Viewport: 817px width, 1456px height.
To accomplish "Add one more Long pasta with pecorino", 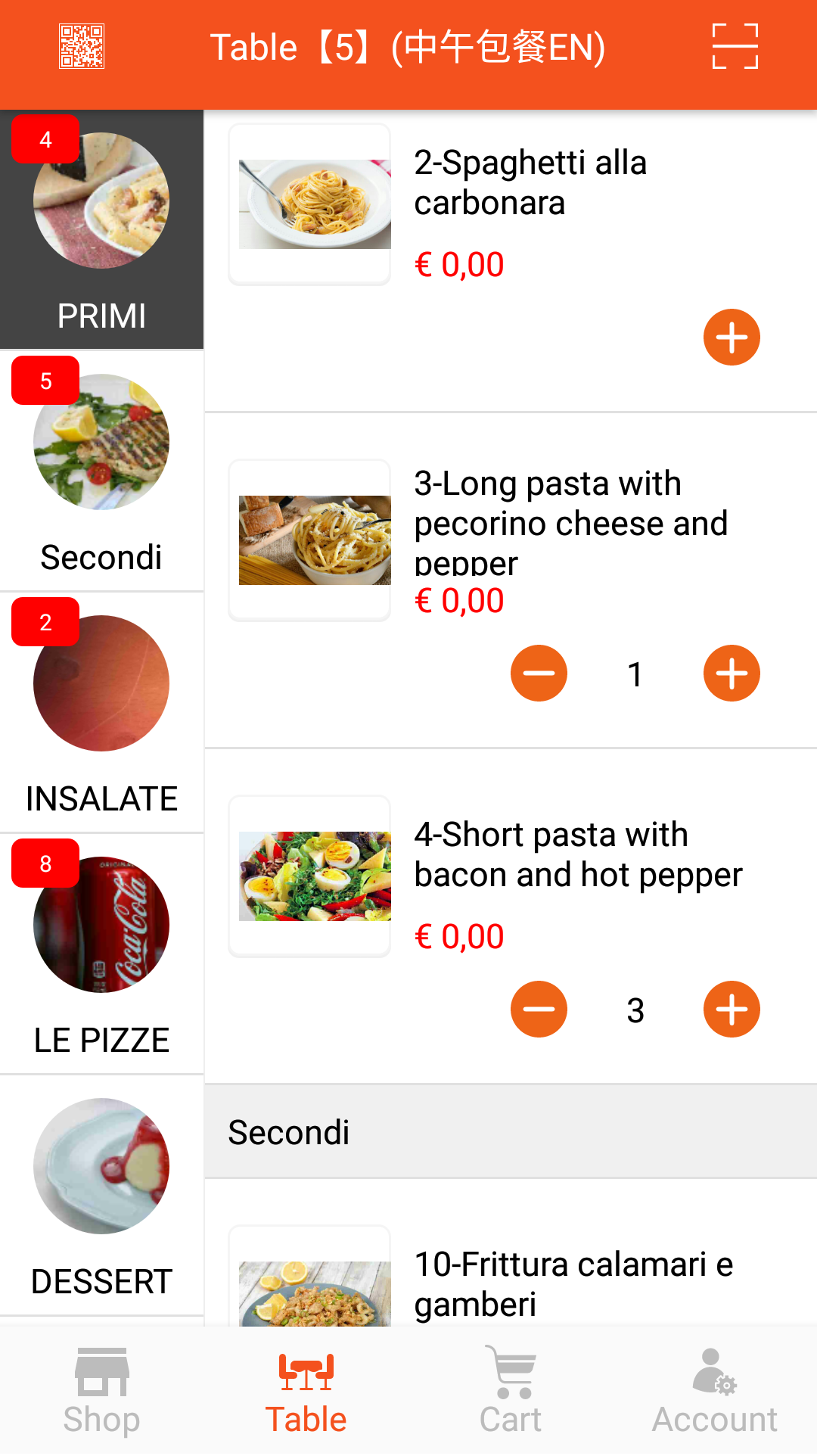I will coord(732,674).
